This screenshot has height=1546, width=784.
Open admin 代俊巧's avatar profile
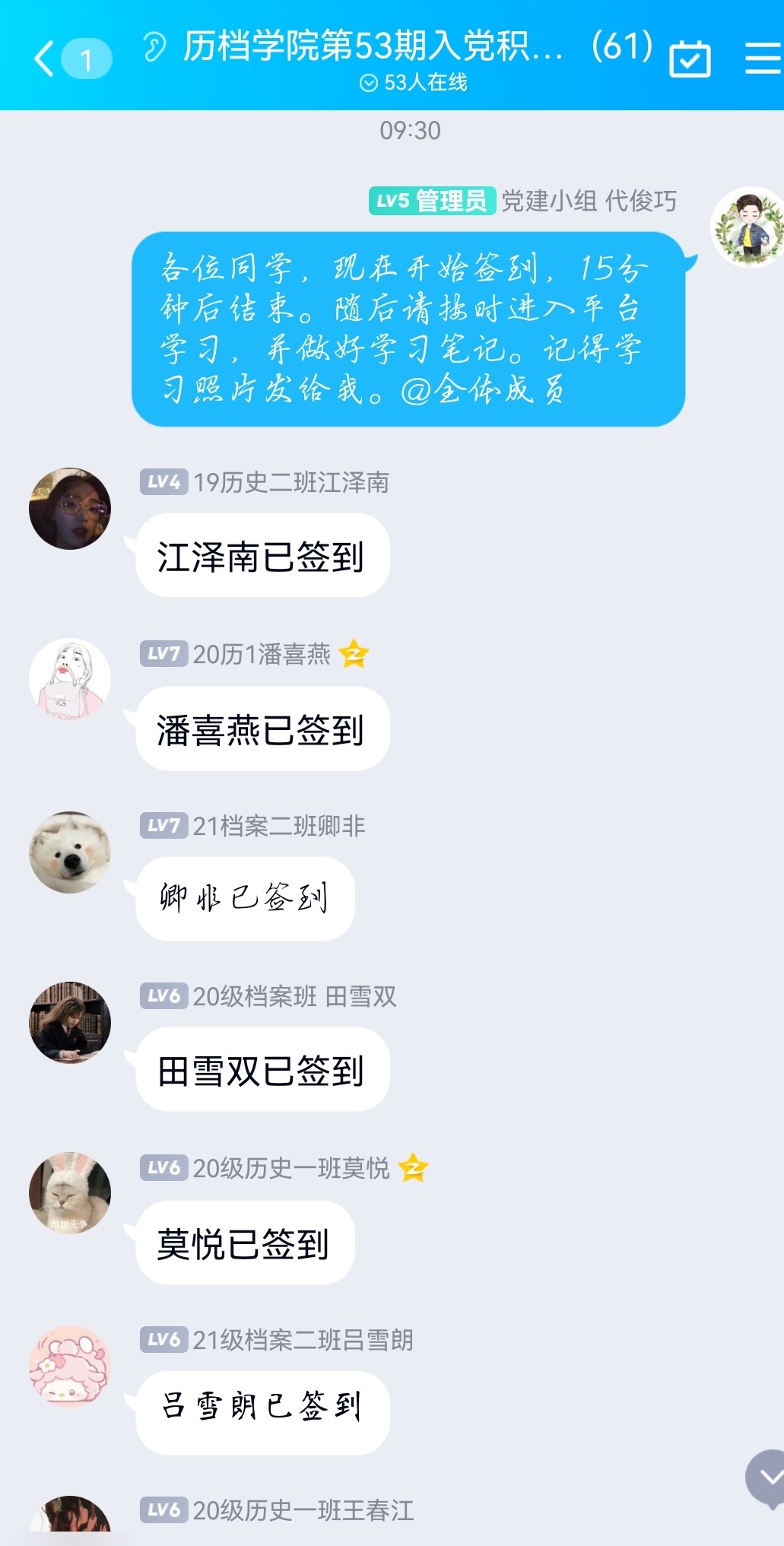pos(748,227)
